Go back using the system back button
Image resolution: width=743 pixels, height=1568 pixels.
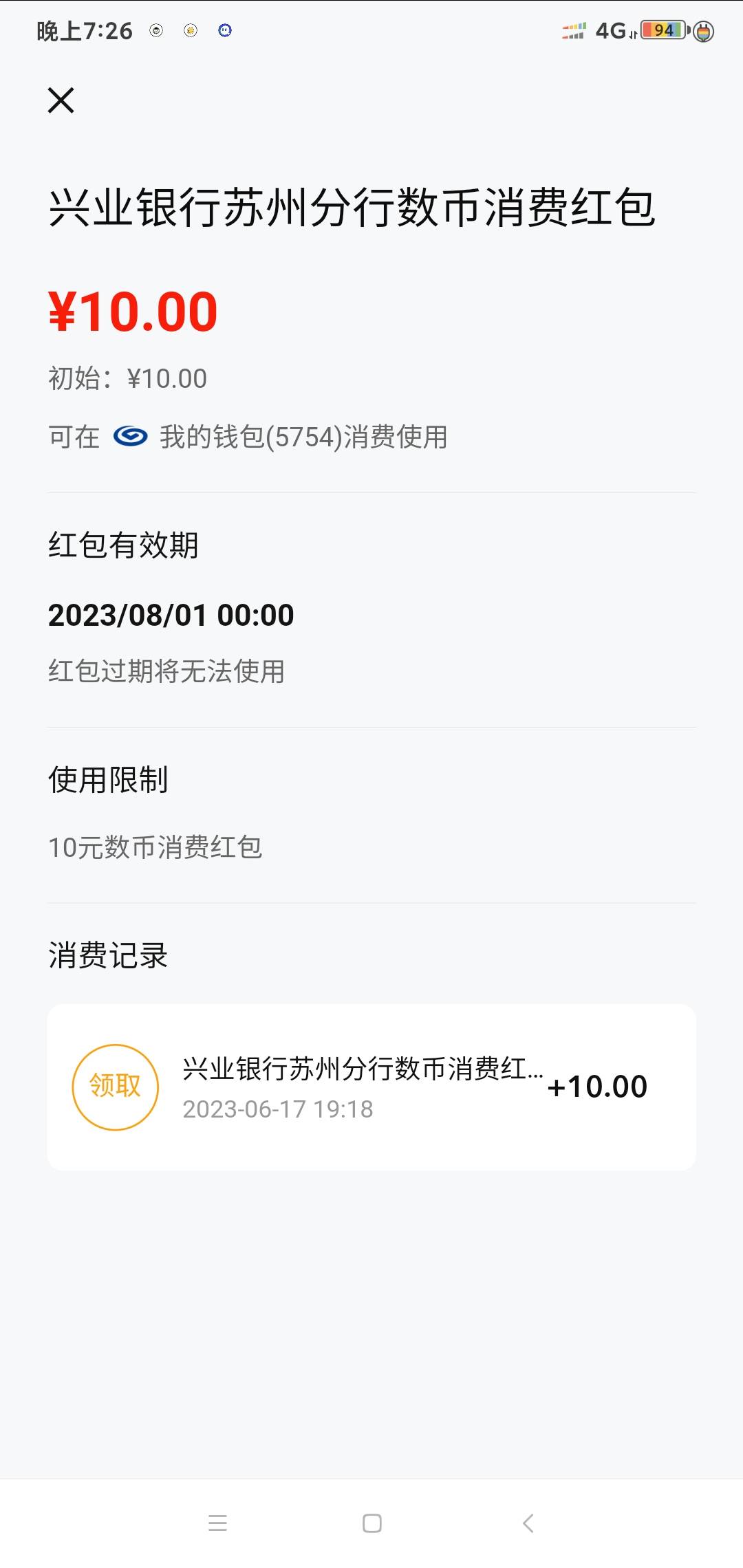pos(528,1523)
